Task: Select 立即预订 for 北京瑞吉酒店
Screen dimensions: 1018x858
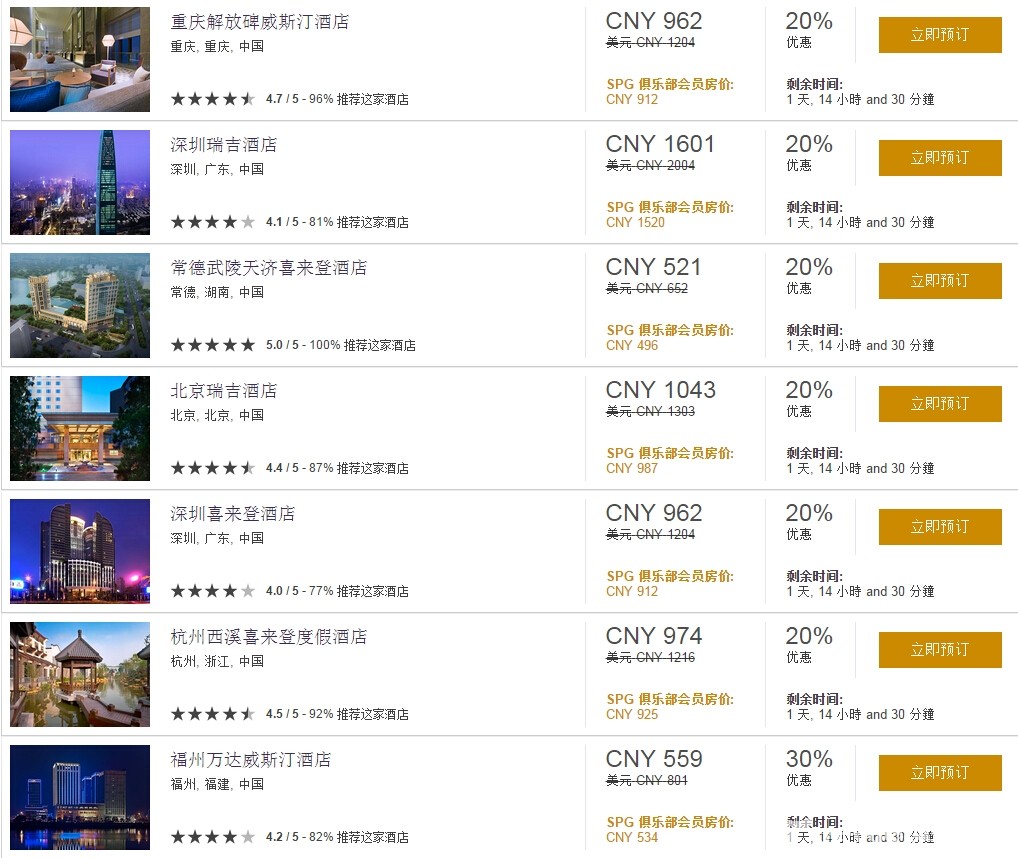Action: 939,404
